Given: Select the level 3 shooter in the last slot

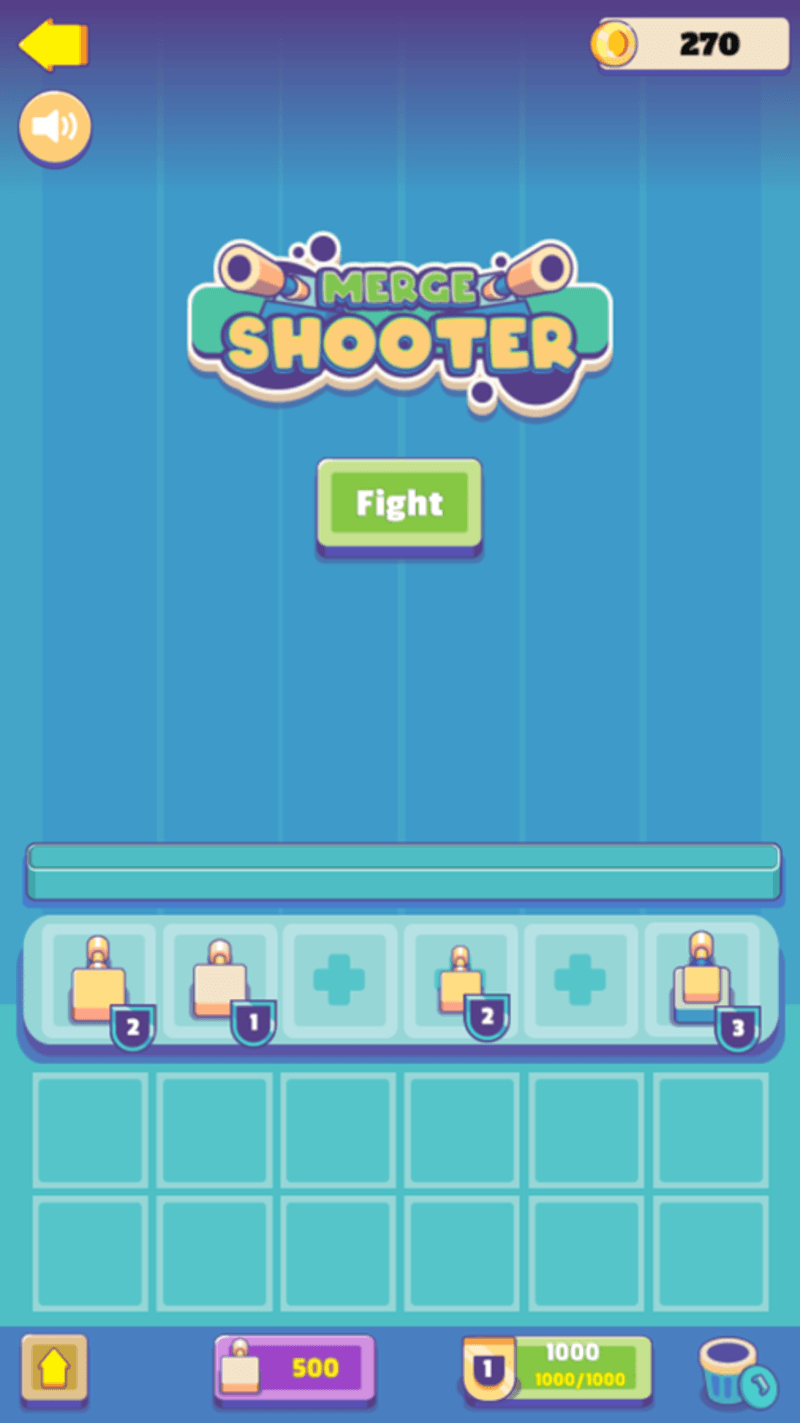Looking at the screenshot, I should tap(703, 980).
